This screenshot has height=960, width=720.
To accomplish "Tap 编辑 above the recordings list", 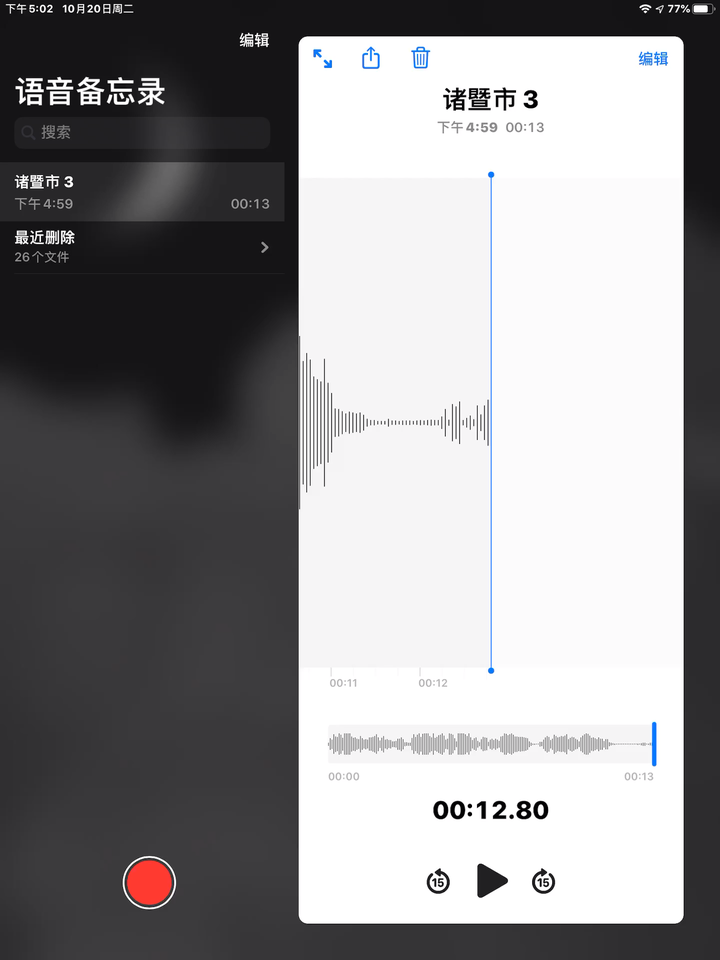I will (254, 40).
